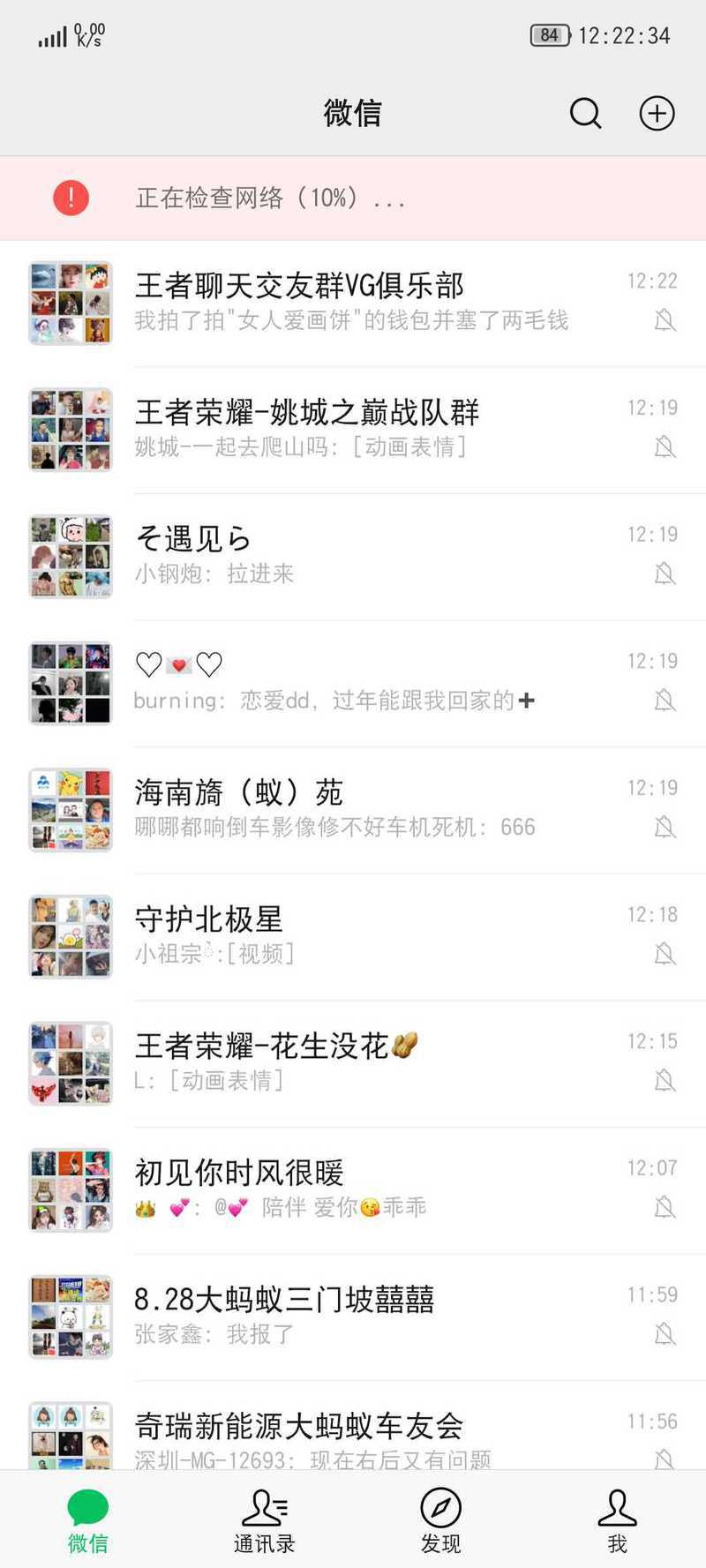
Task: Open the 奇瑞新能源大蚂蚁车友会 chat
Action: tap(353, 1425)
